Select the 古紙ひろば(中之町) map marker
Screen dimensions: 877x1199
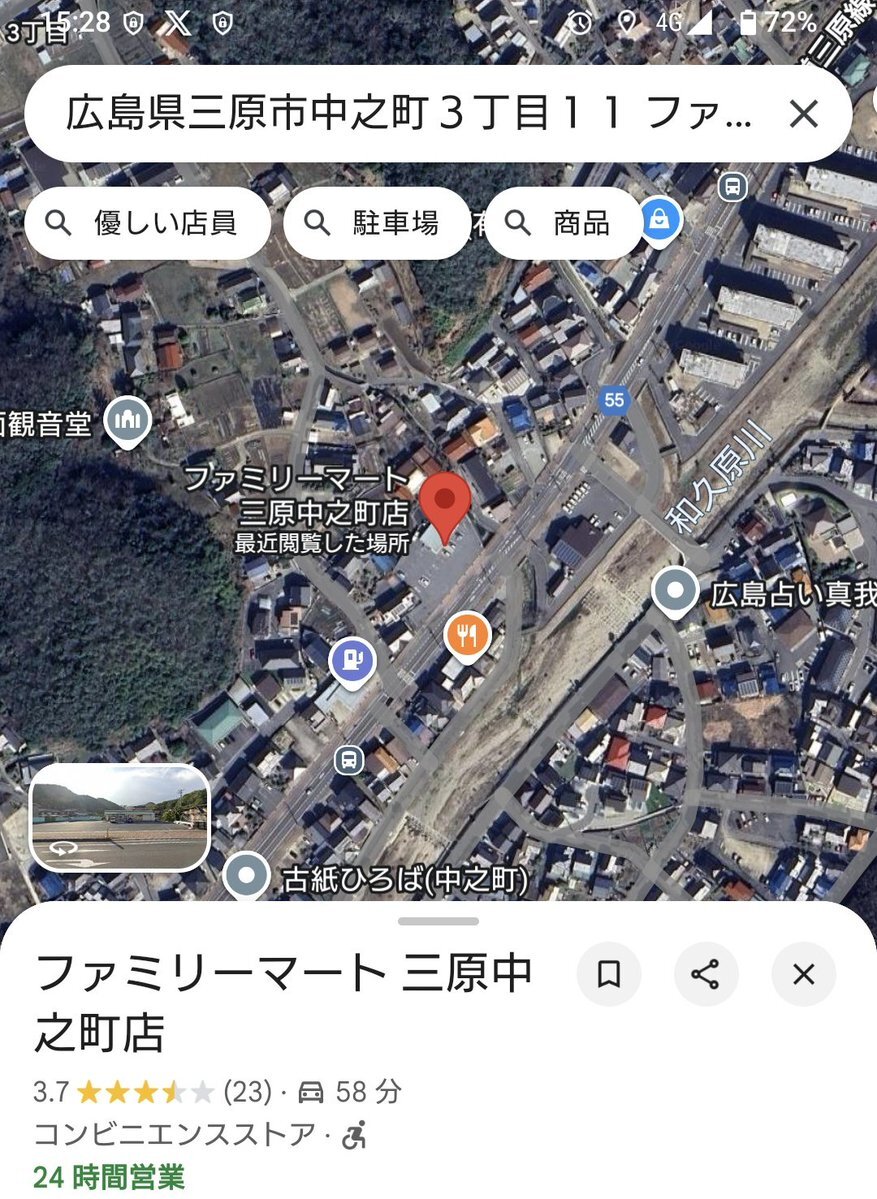point(247,878)
